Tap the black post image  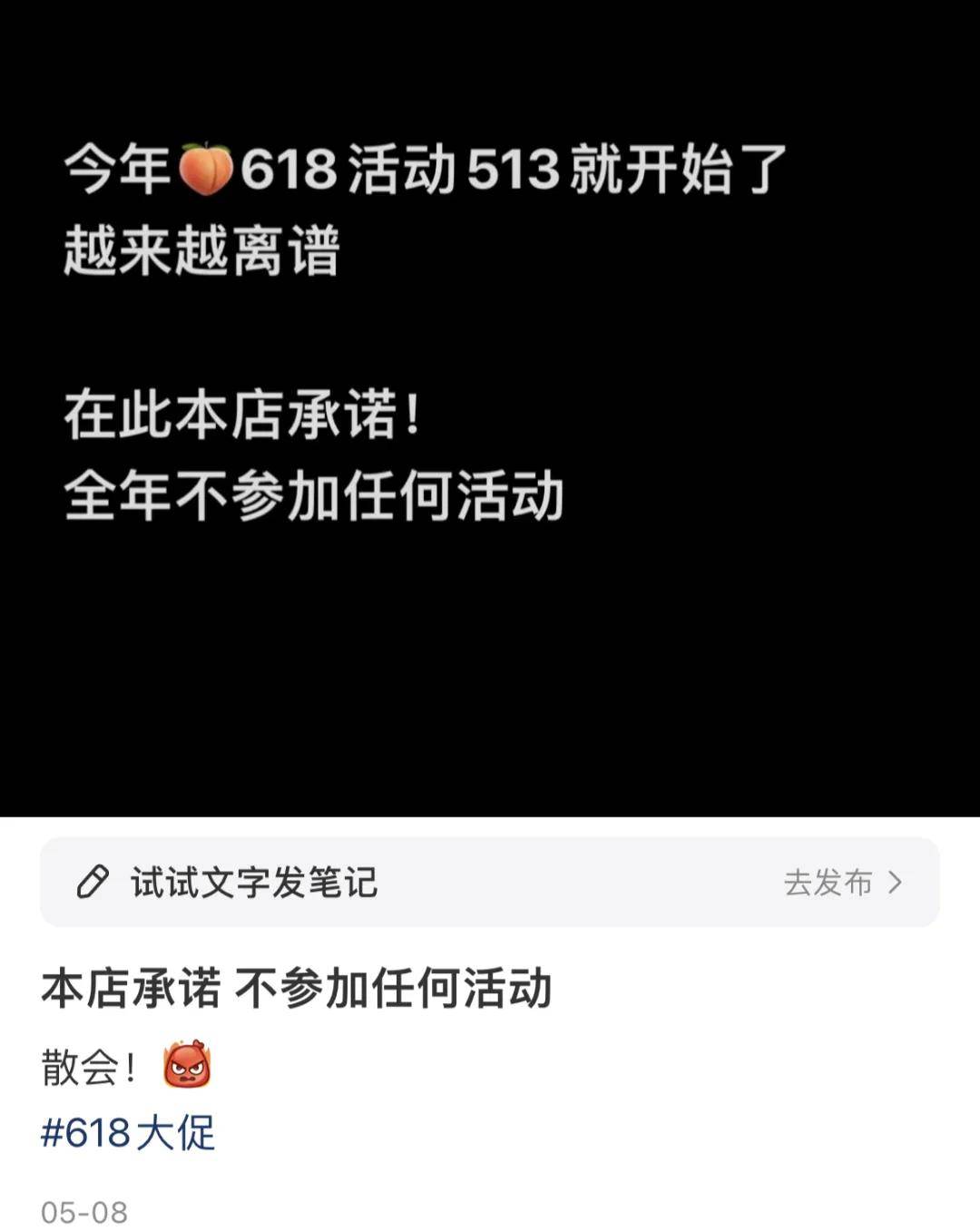pos(490,408)
